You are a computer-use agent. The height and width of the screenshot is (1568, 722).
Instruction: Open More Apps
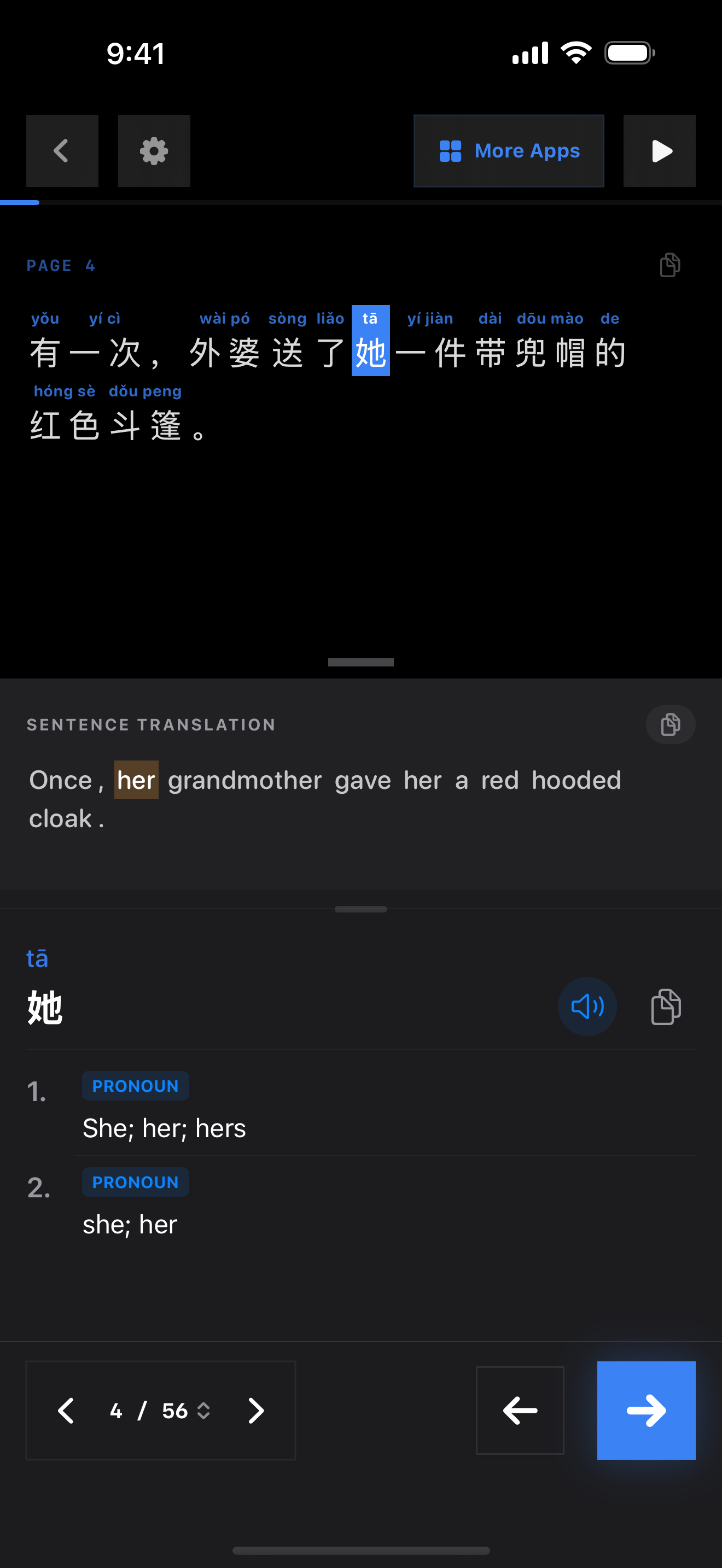pos(508,151)
